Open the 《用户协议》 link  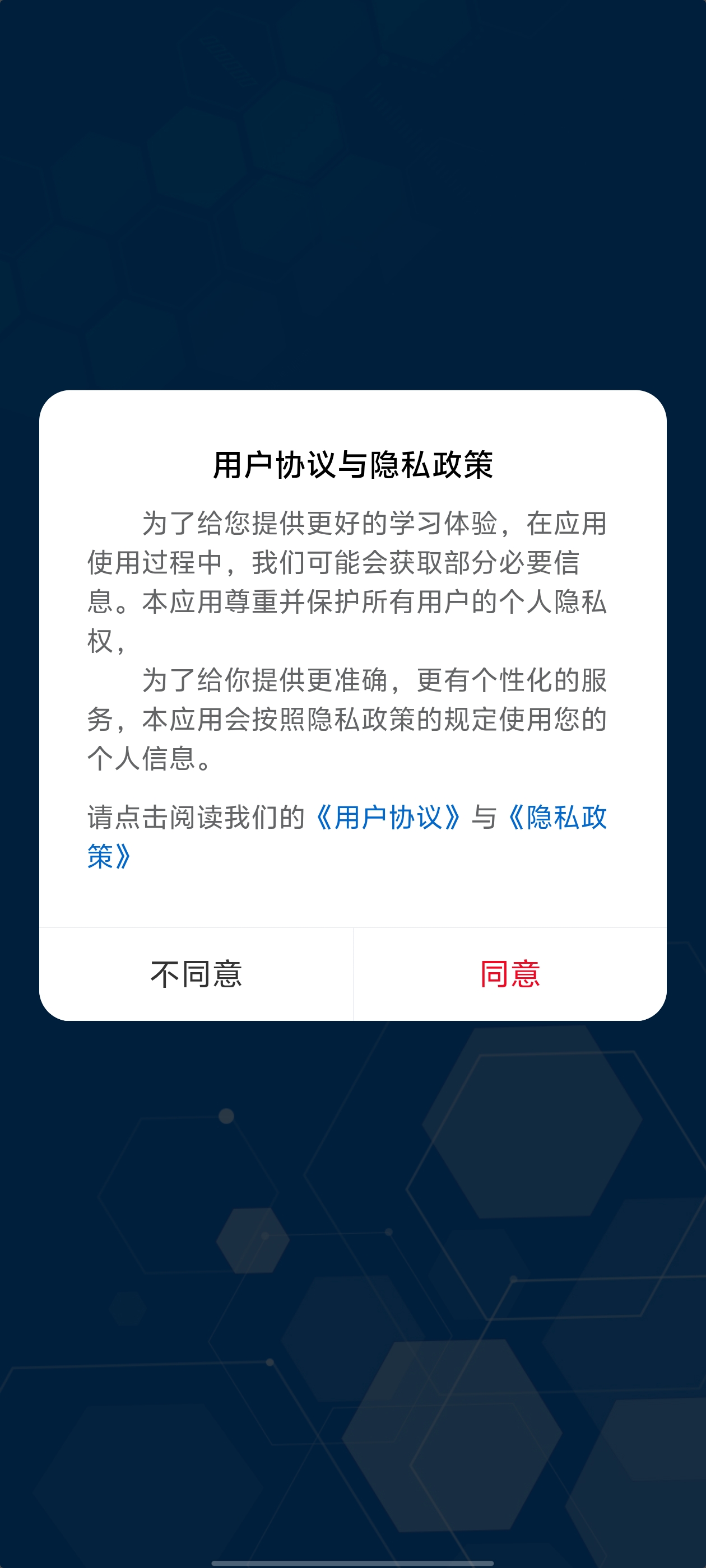387,818
